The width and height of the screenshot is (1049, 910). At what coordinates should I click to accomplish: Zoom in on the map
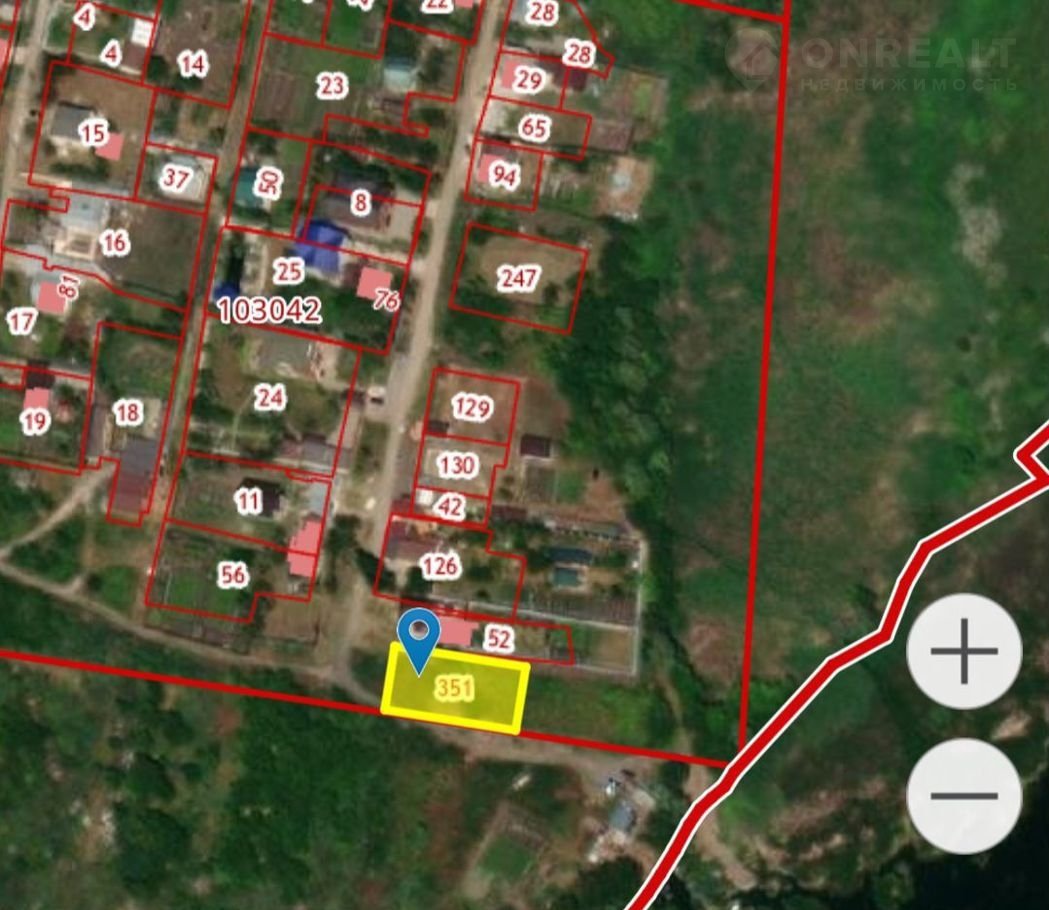point(963,651)
